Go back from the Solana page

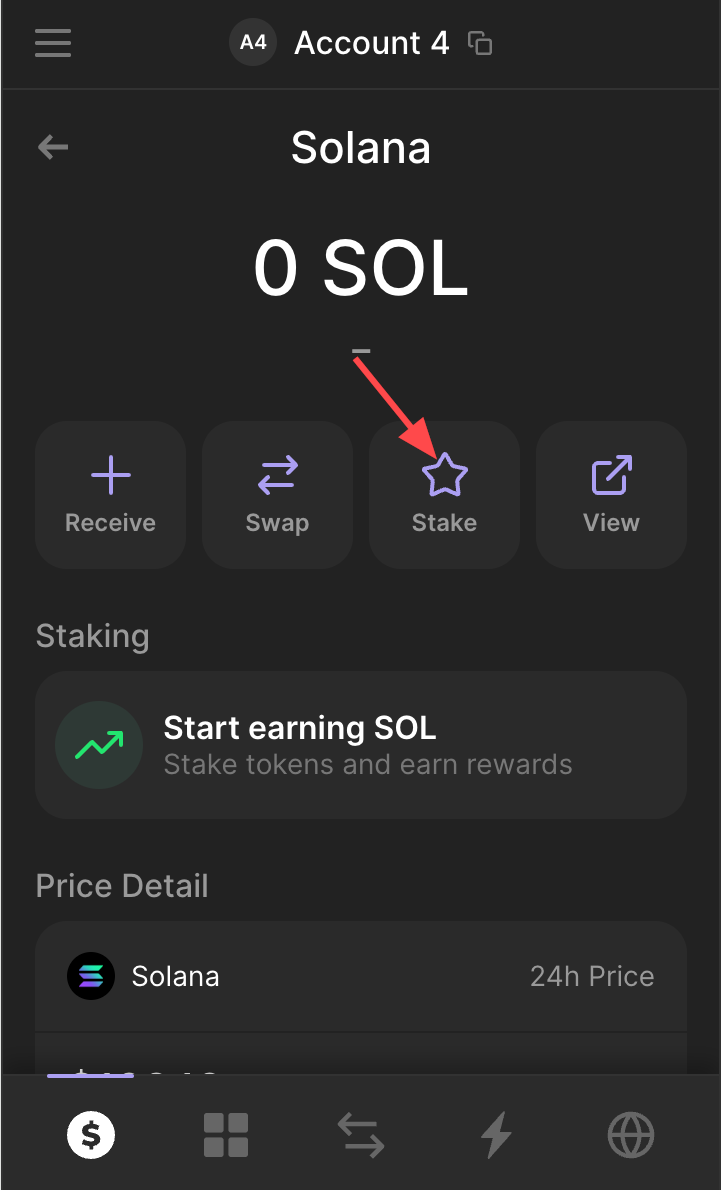point(53,148)
